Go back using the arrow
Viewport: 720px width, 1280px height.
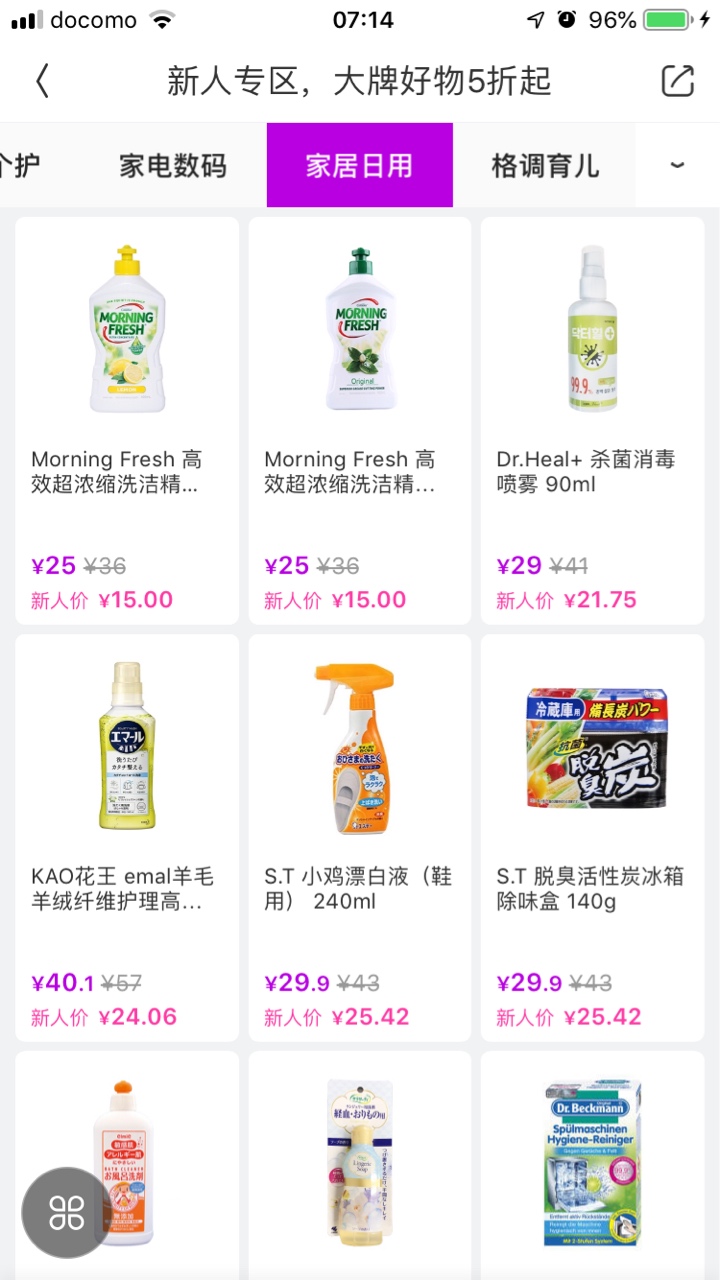point(42,81)
